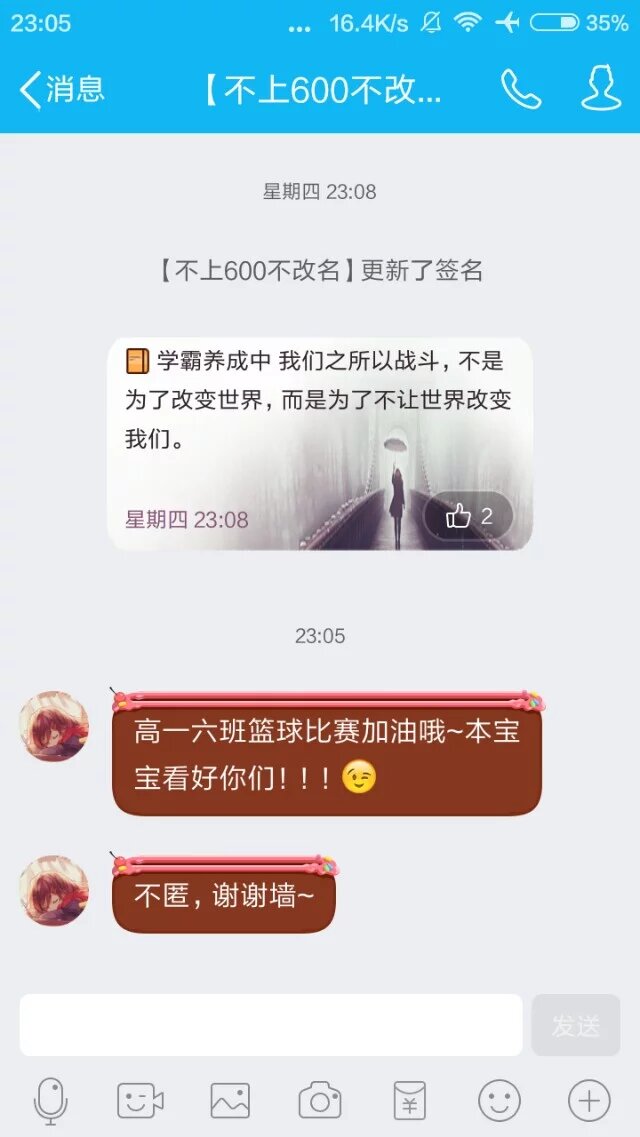Open more options plus button
The height and width of the screenshot is (1137, 640).
coord(589,1101)
